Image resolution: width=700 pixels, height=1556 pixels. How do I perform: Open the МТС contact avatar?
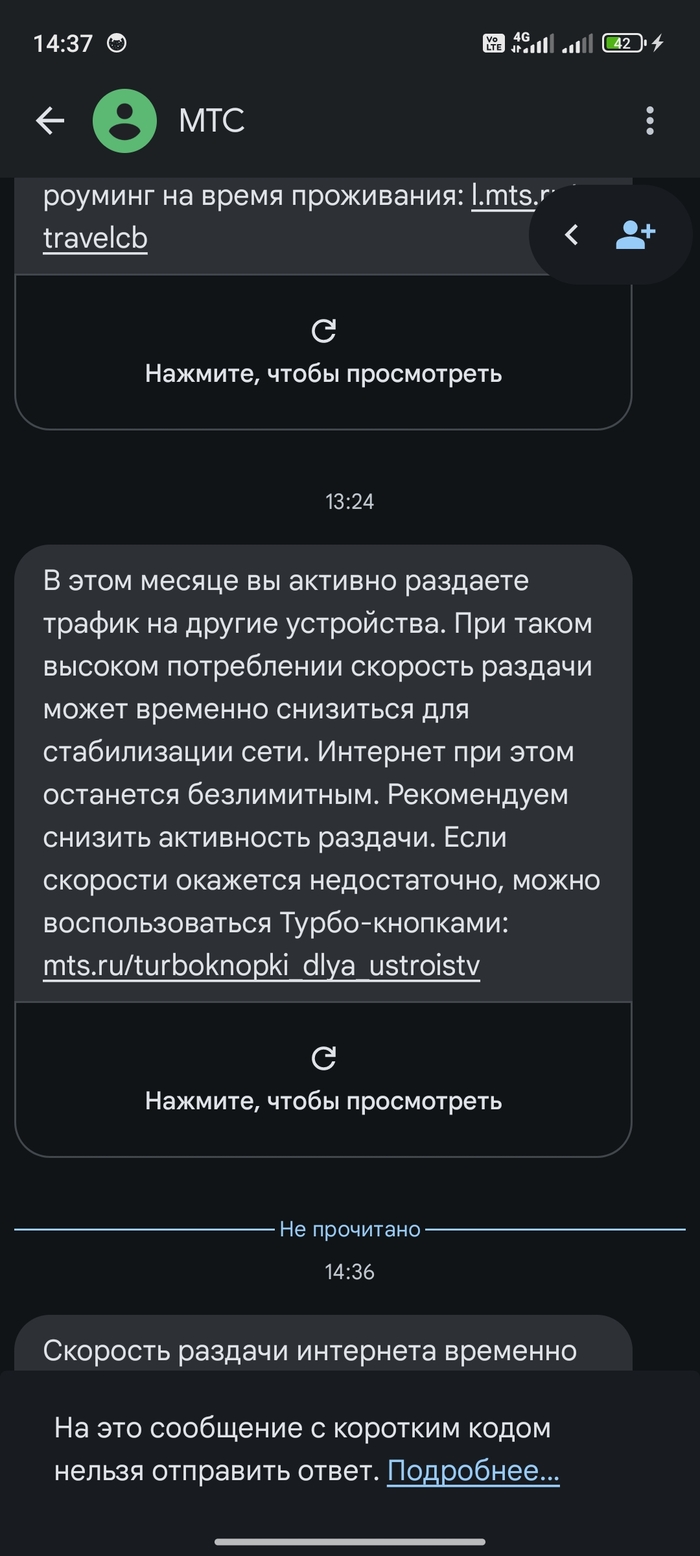125,121
